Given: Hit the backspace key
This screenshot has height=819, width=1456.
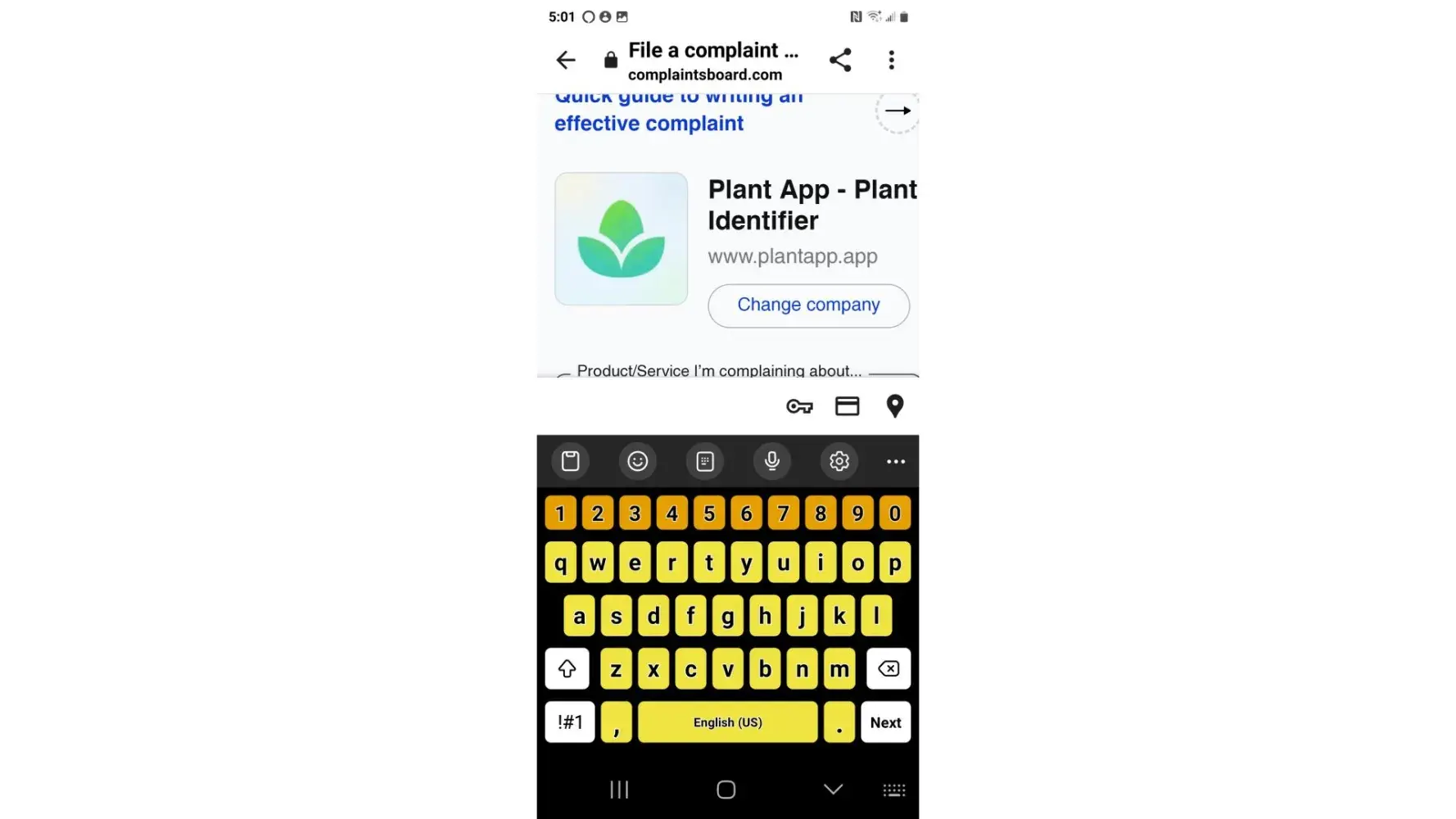Looking at the screenshot, I should coord(888,669).
